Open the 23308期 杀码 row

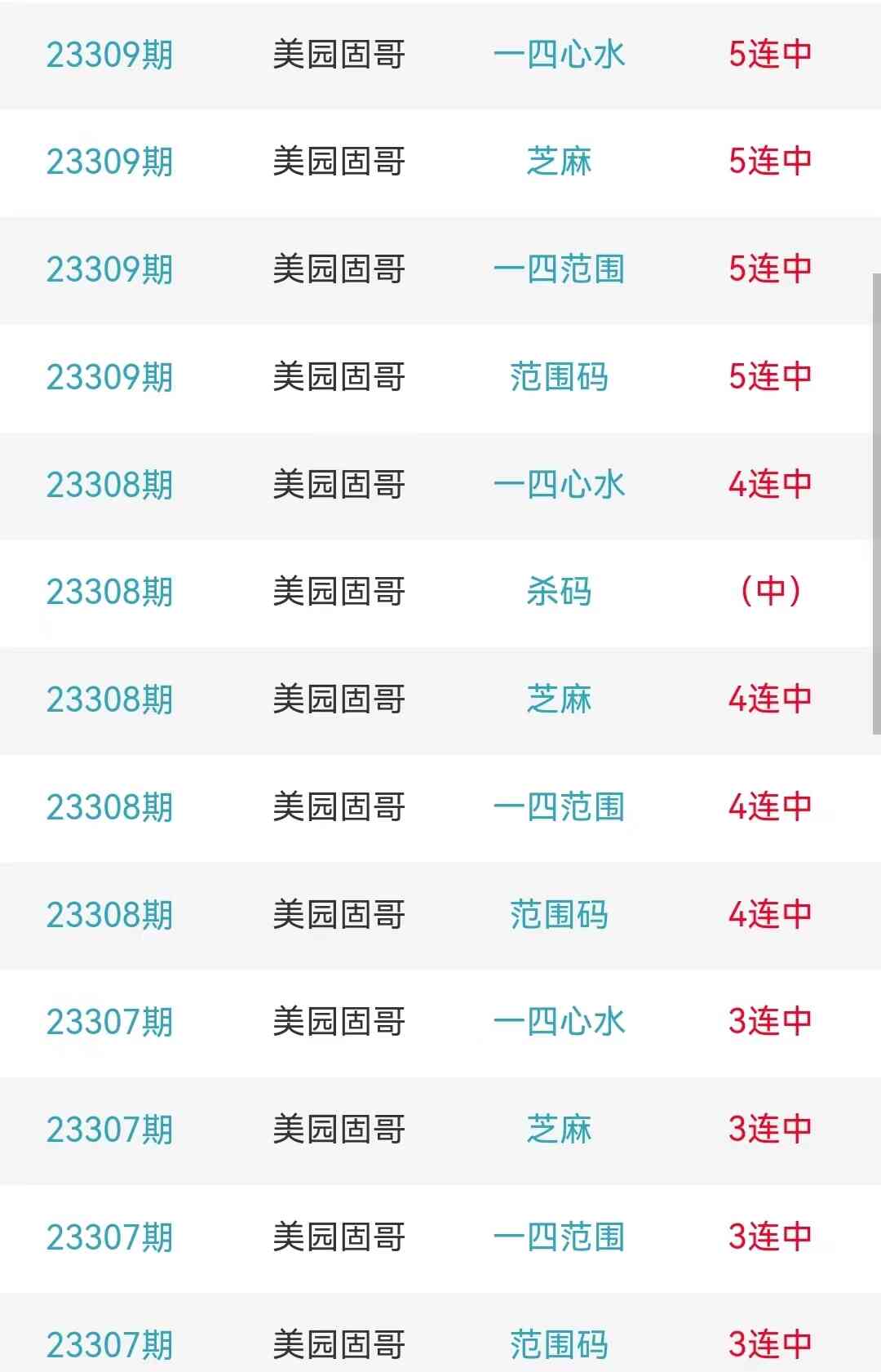pos(559,592)
